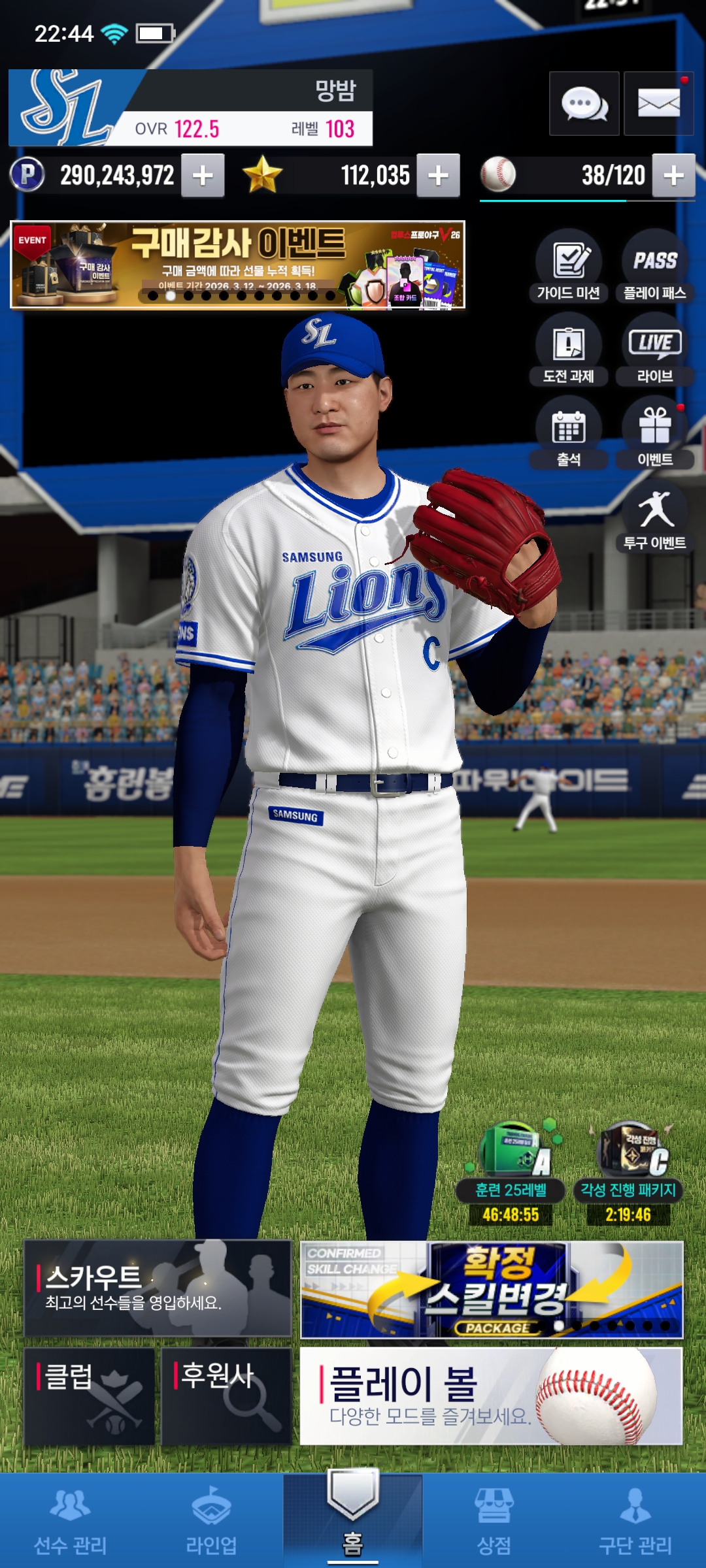This screenshot has height=1568, width=706.
Task: Open the 이벤트 gift icon
Action: (x=654, y=432)
